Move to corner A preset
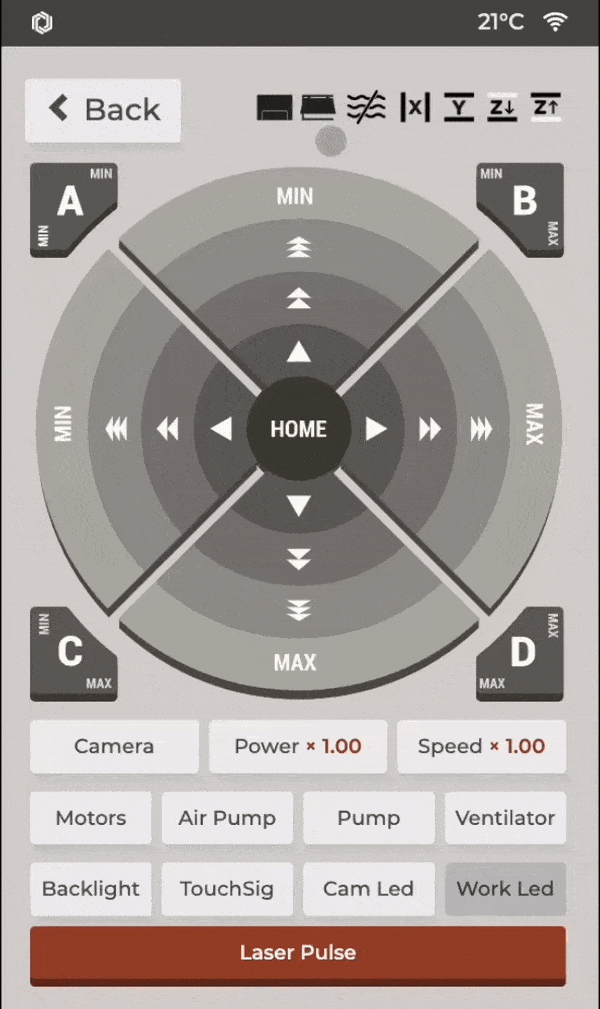Image resolution: width=600 pixels, height=1009 pixels. pos(70,205)
